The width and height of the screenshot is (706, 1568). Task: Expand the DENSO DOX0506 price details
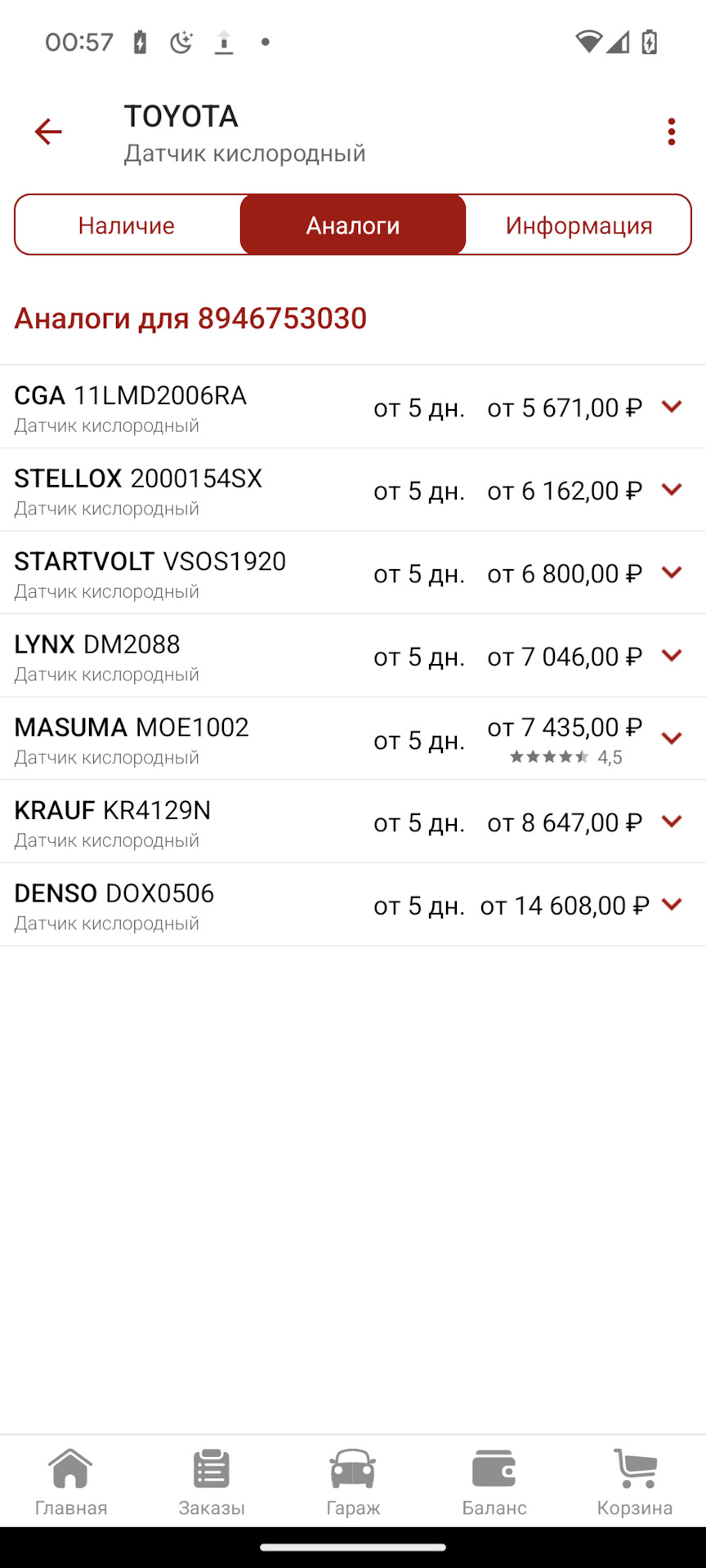[672, 904]
